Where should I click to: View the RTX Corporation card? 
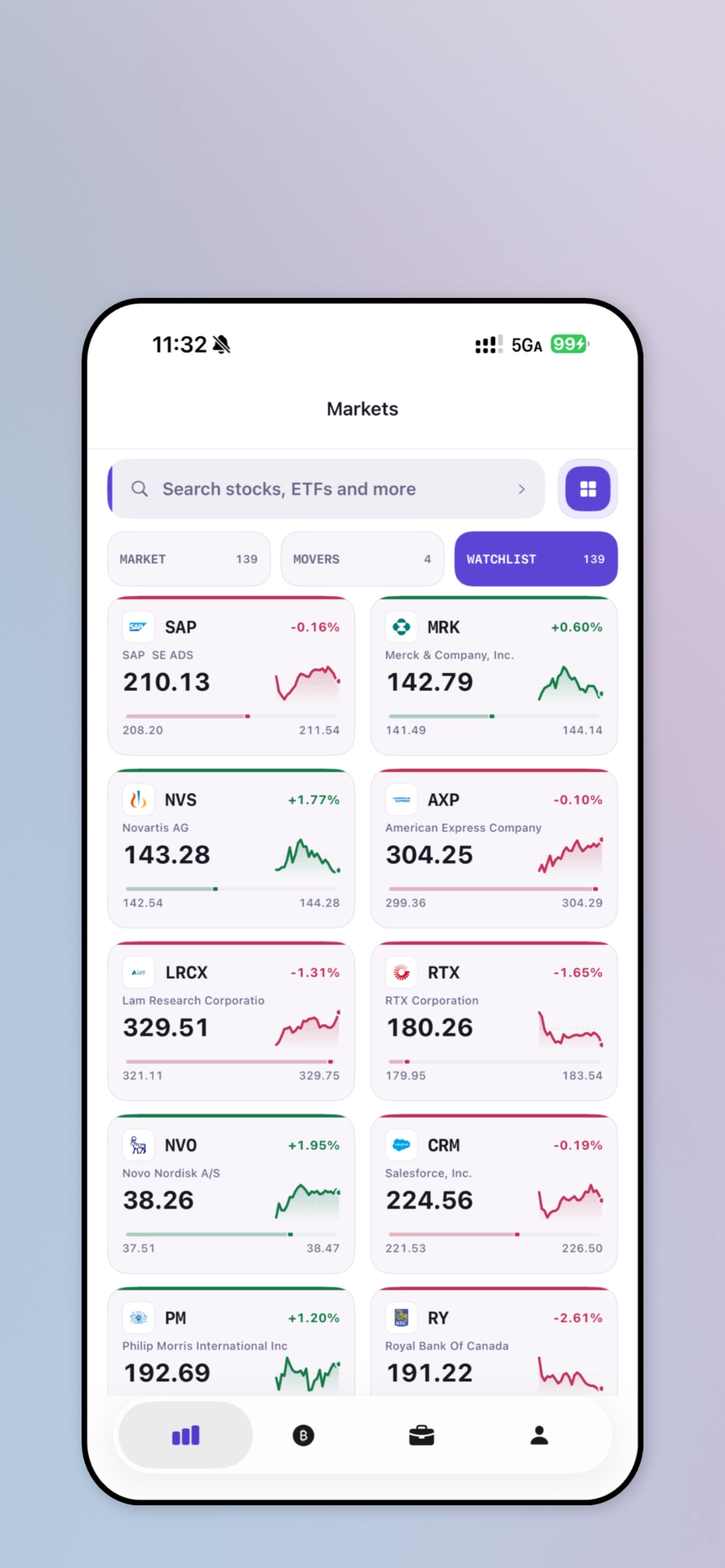tap(493, 1022)
